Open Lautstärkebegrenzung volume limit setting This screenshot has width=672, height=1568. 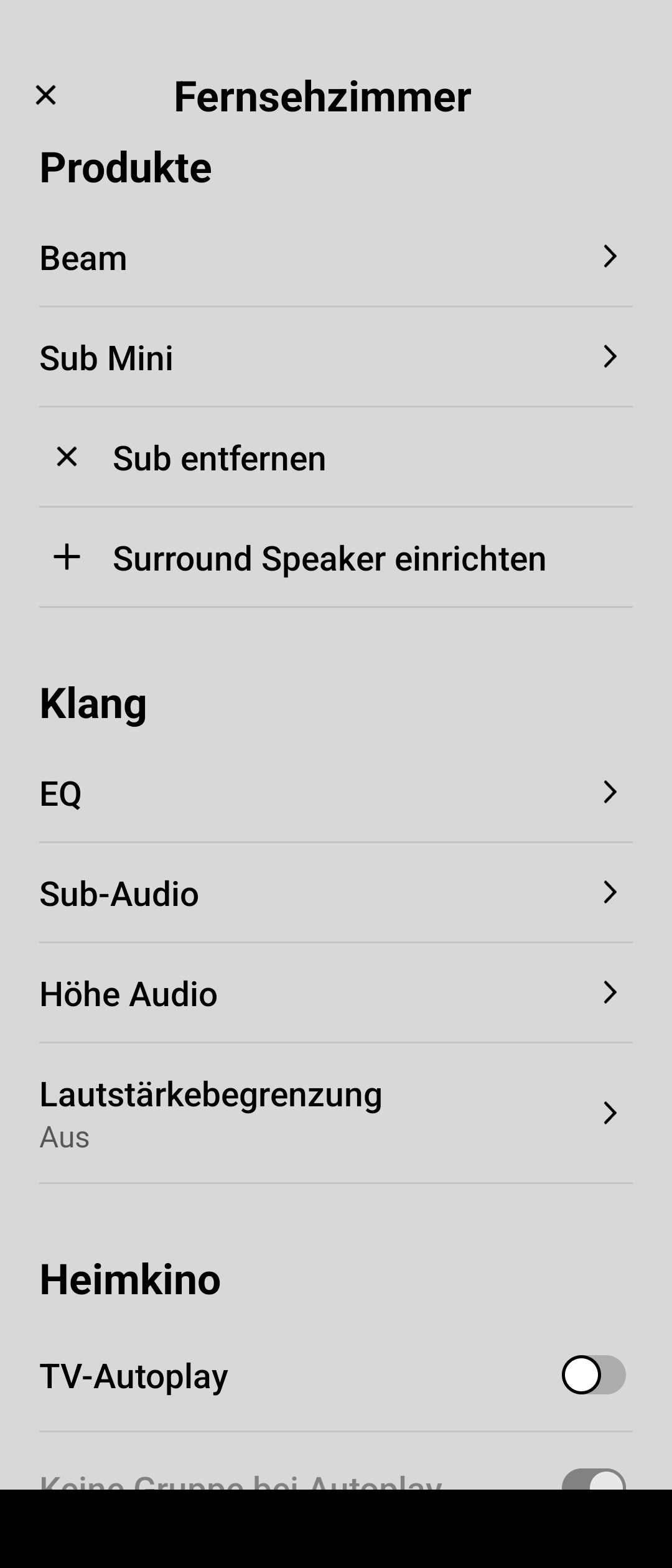pos(336,1113)
